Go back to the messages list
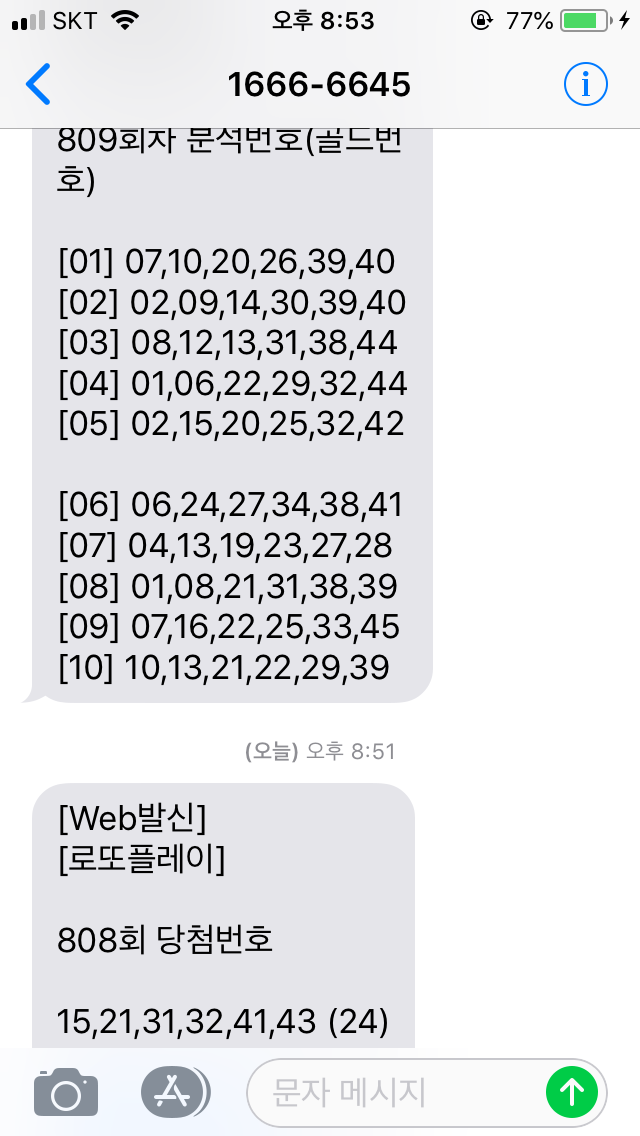Viewport: 640px width, 1136px height. [38, 85]
